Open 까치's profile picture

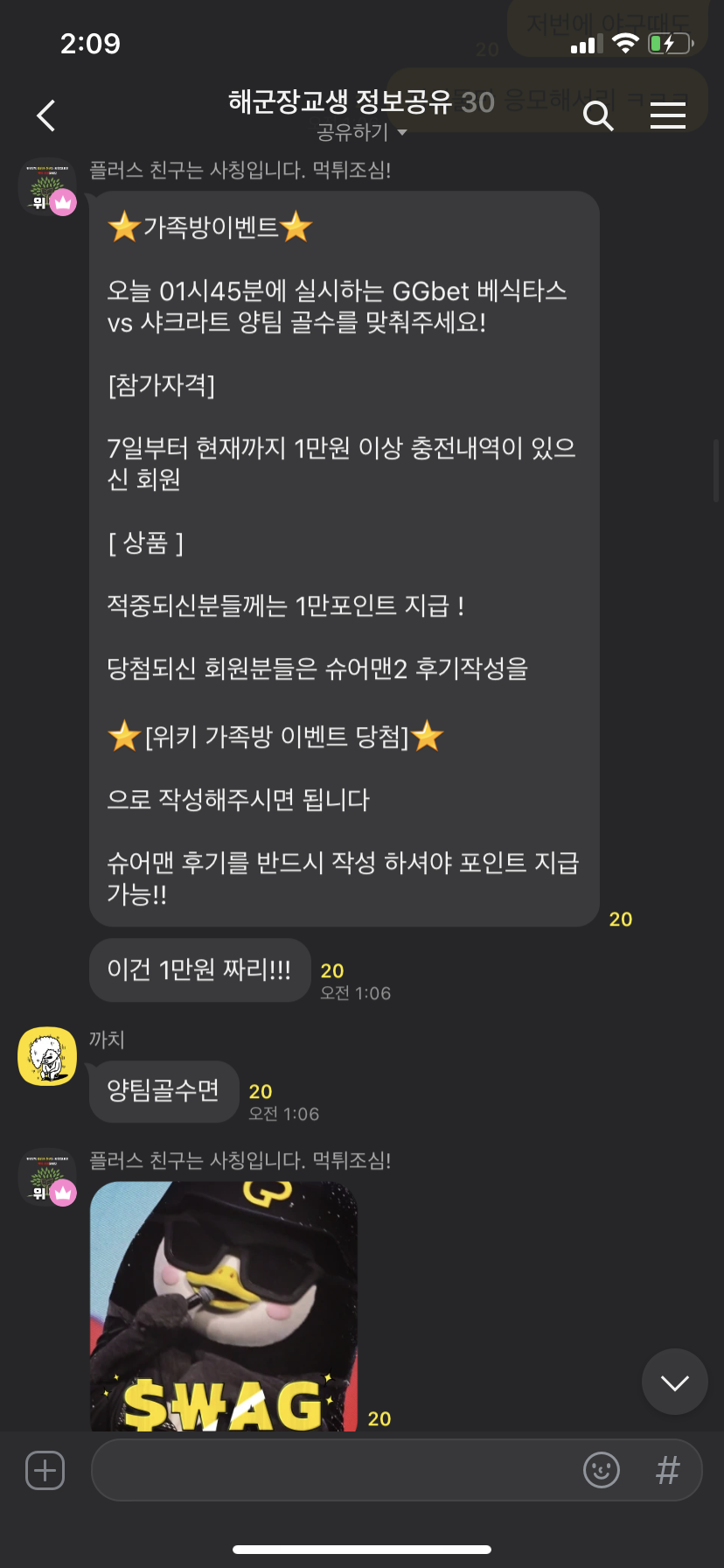click(x=47, y=1056)
